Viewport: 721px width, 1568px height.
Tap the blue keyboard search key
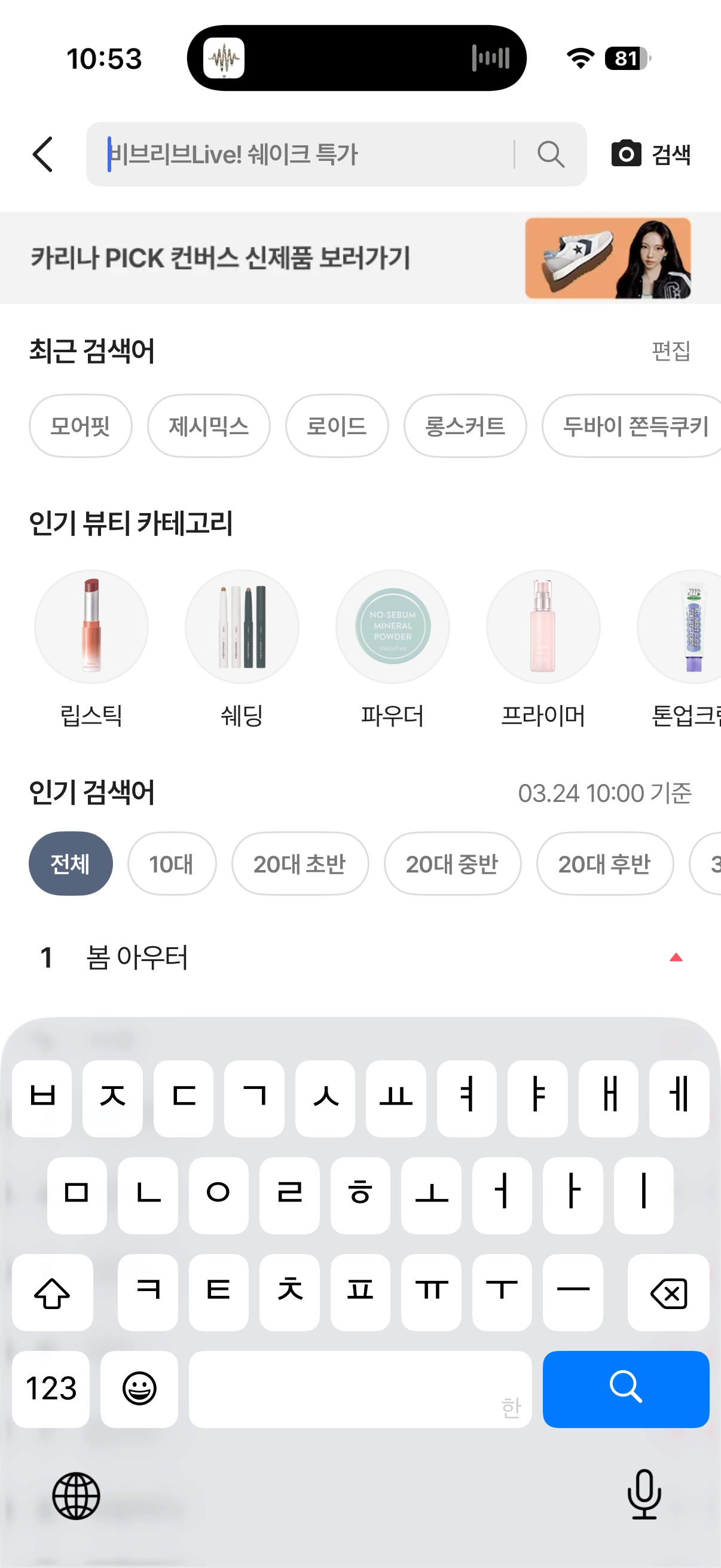[625, 1389]
